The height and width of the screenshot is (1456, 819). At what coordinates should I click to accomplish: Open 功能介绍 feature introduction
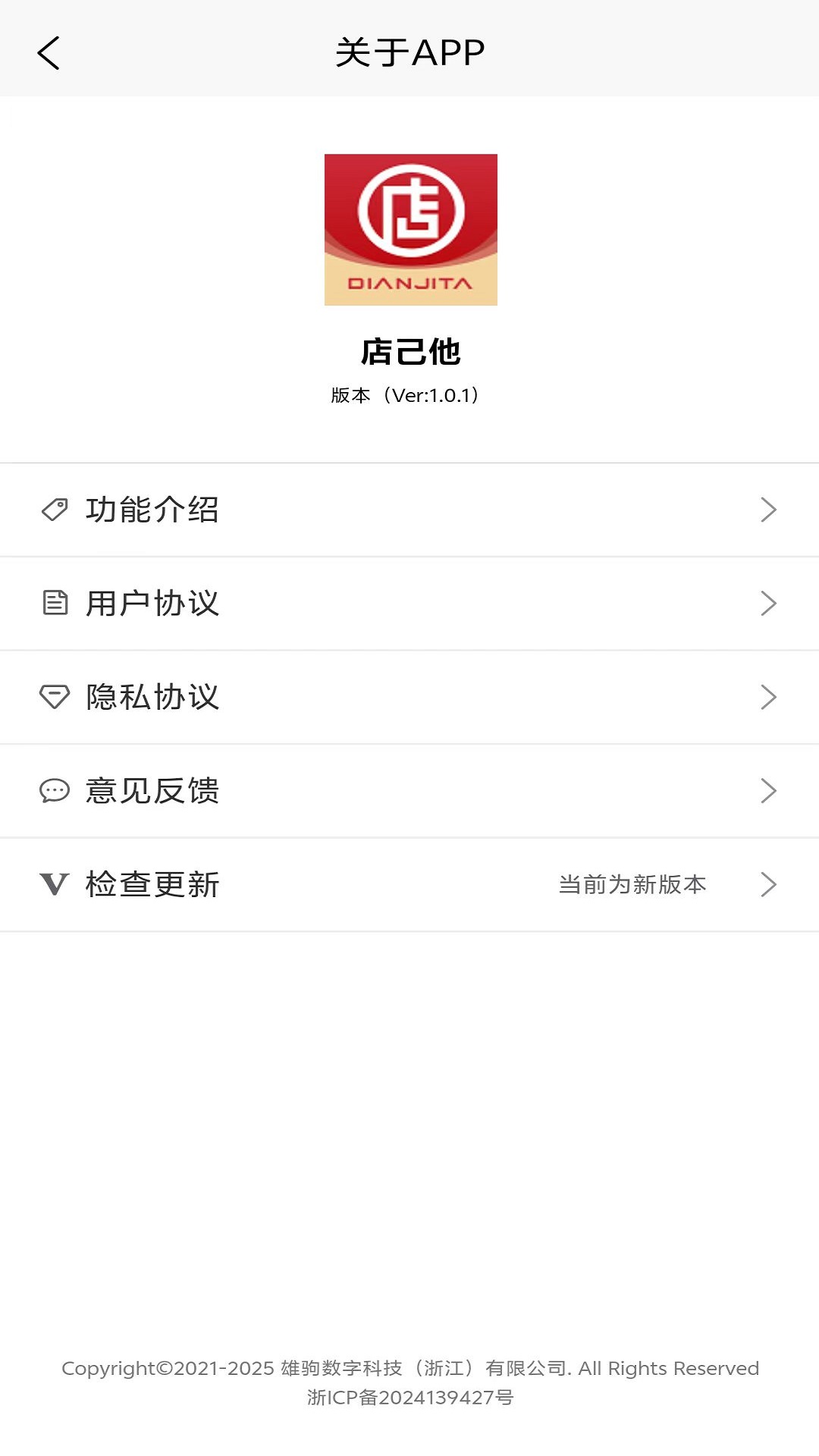[x=153, y=510]
